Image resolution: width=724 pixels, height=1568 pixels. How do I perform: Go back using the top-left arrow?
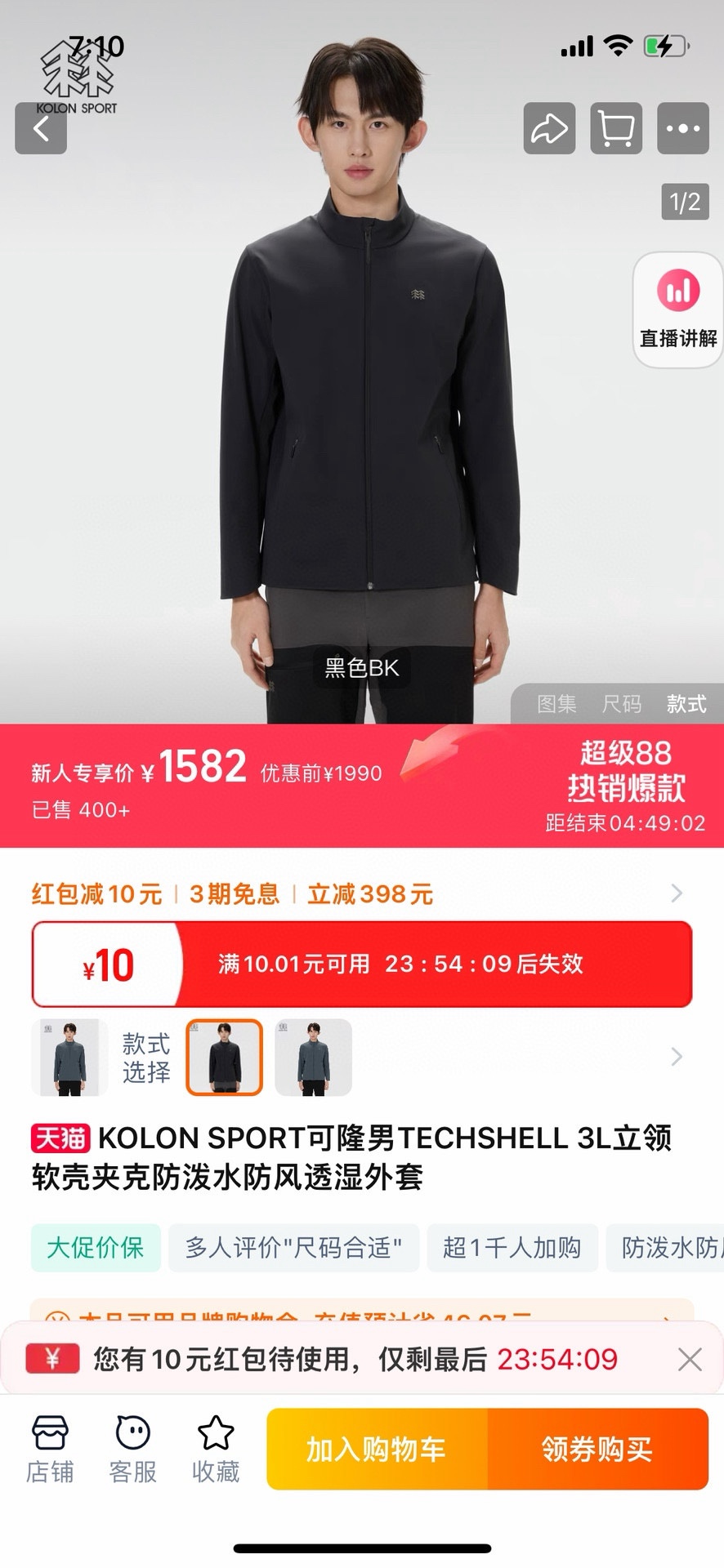point(41,128)
